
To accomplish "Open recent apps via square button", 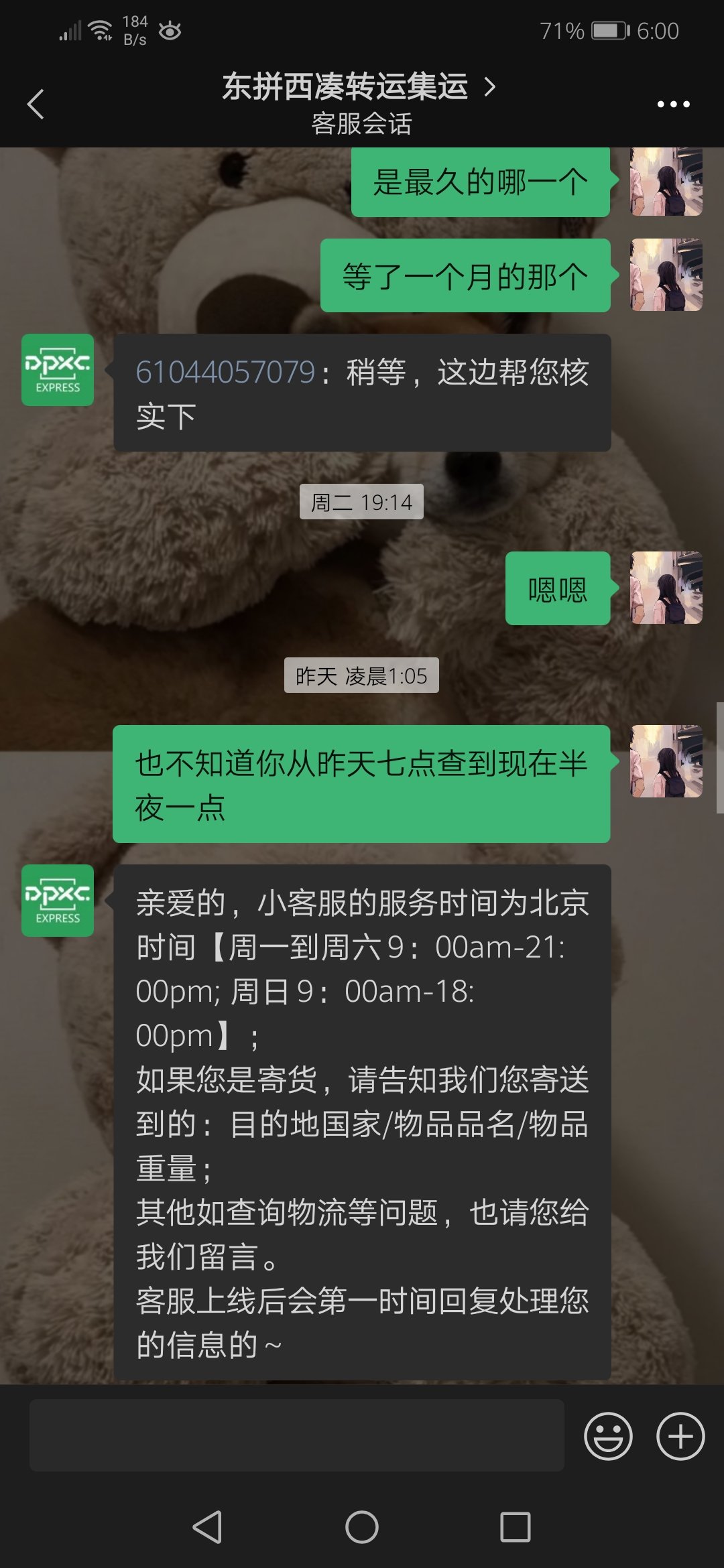I will point(515,1527).
